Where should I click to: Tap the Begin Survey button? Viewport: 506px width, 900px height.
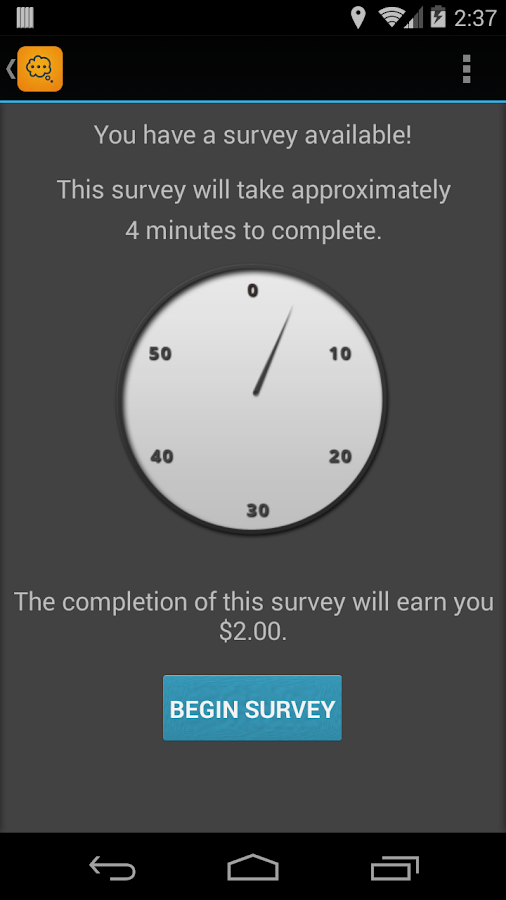click(252, 708)
